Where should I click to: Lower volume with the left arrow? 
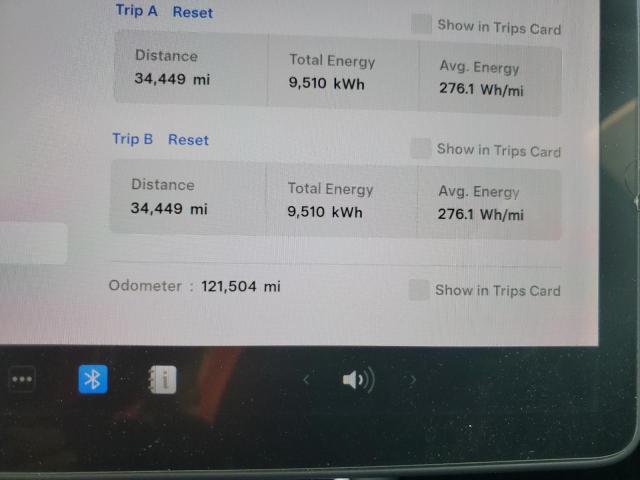coord(306,380)
